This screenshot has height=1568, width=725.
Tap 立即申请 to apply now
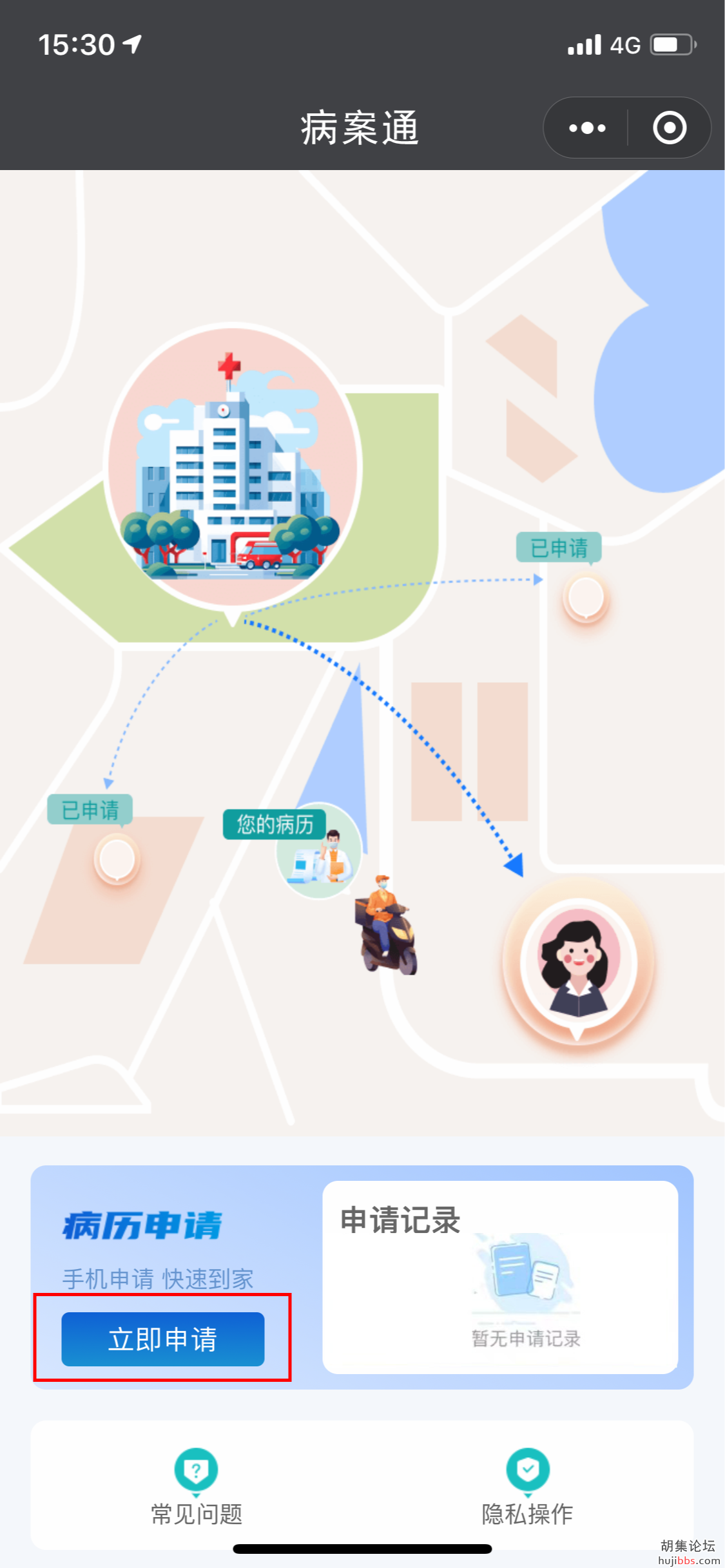click(162, 1339)
